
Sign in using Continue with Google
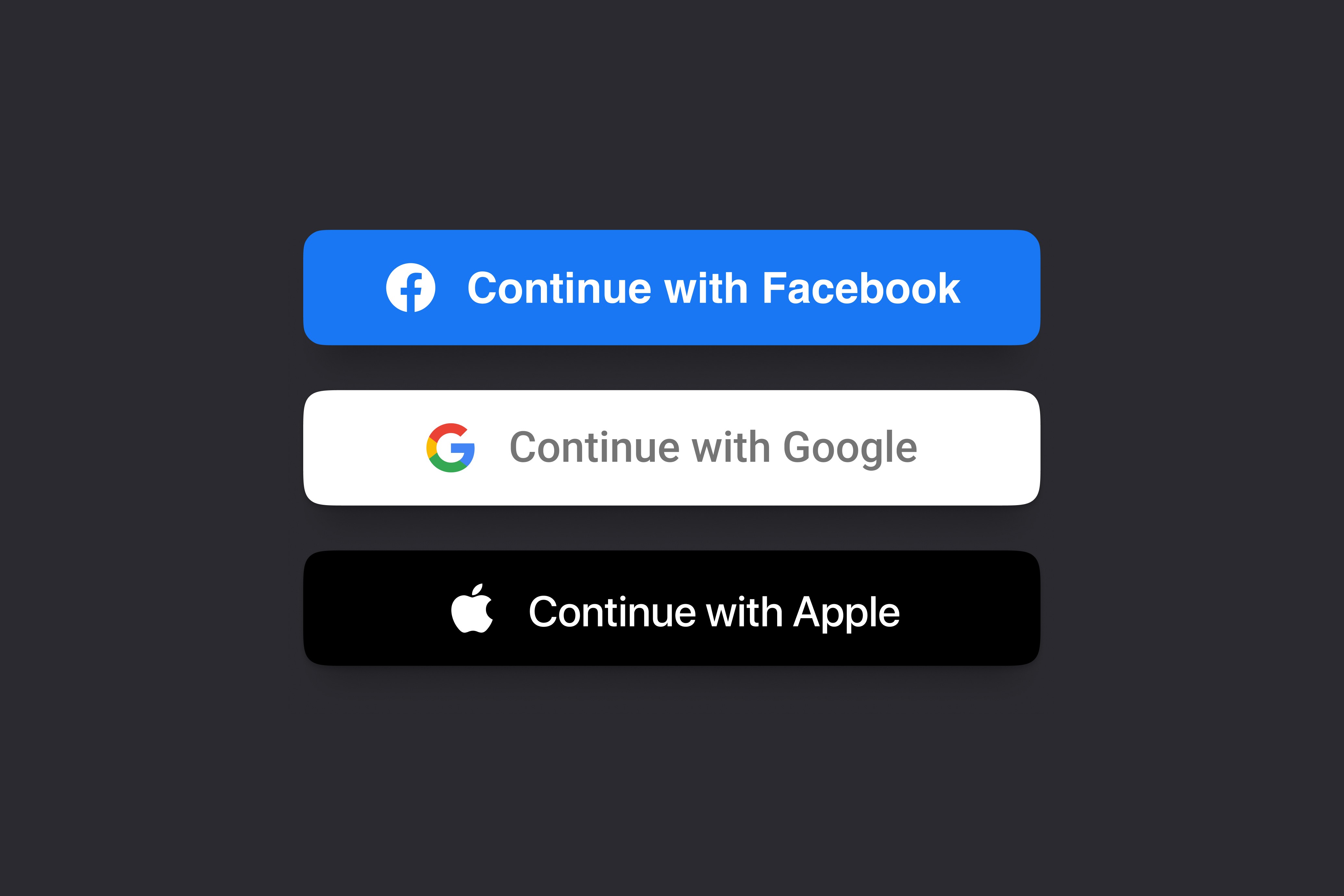tap(671, 447)
